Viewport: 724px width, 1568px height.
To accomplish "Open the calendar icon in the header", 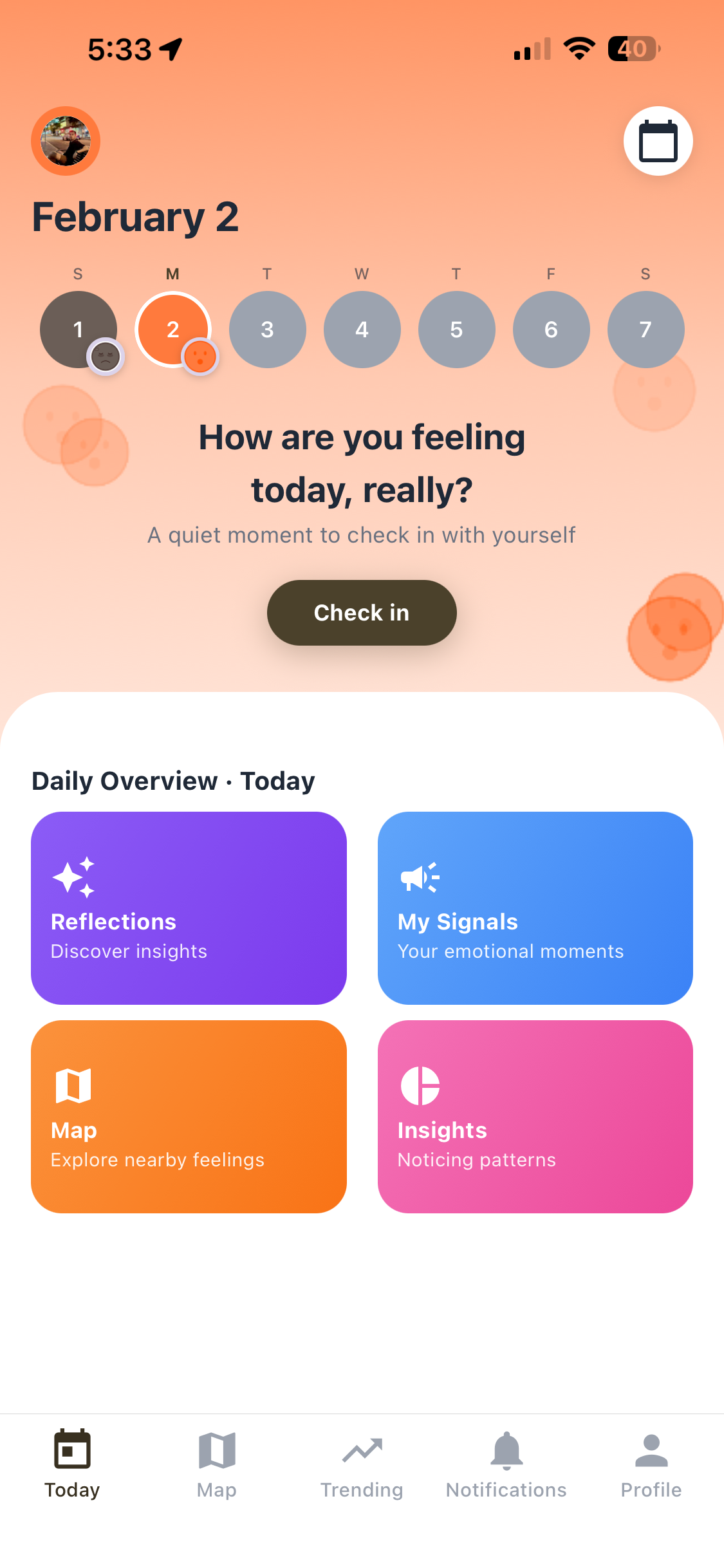I will click(x=658, y=141).
